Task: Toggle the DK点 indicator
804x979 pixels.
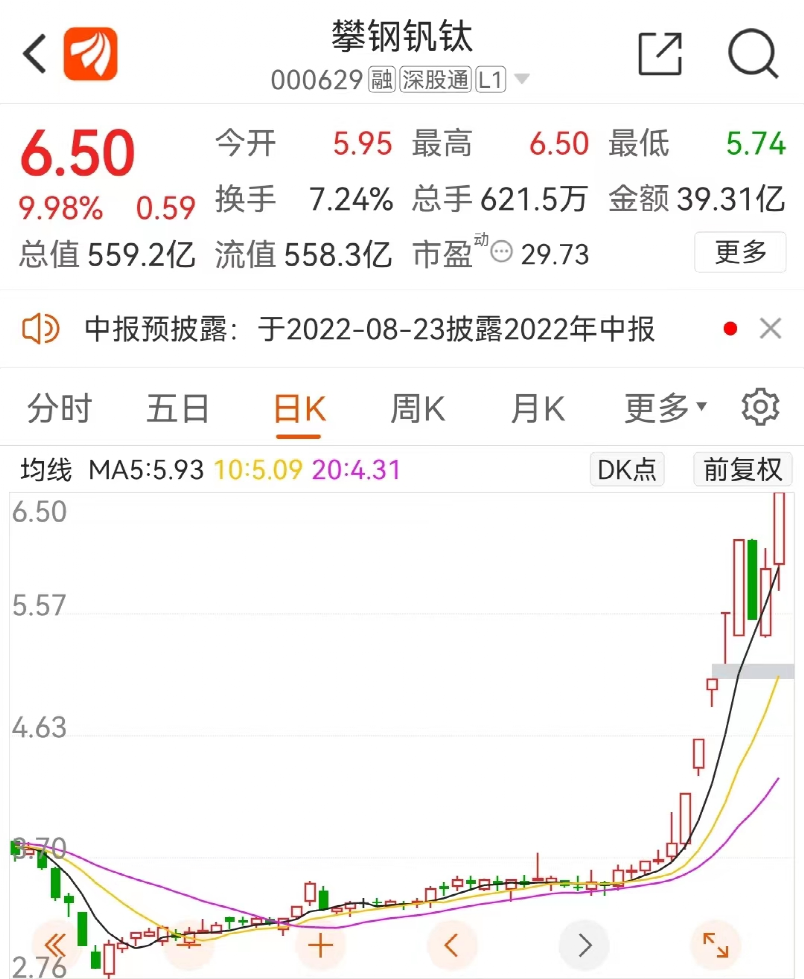Action: pos(627,469)
